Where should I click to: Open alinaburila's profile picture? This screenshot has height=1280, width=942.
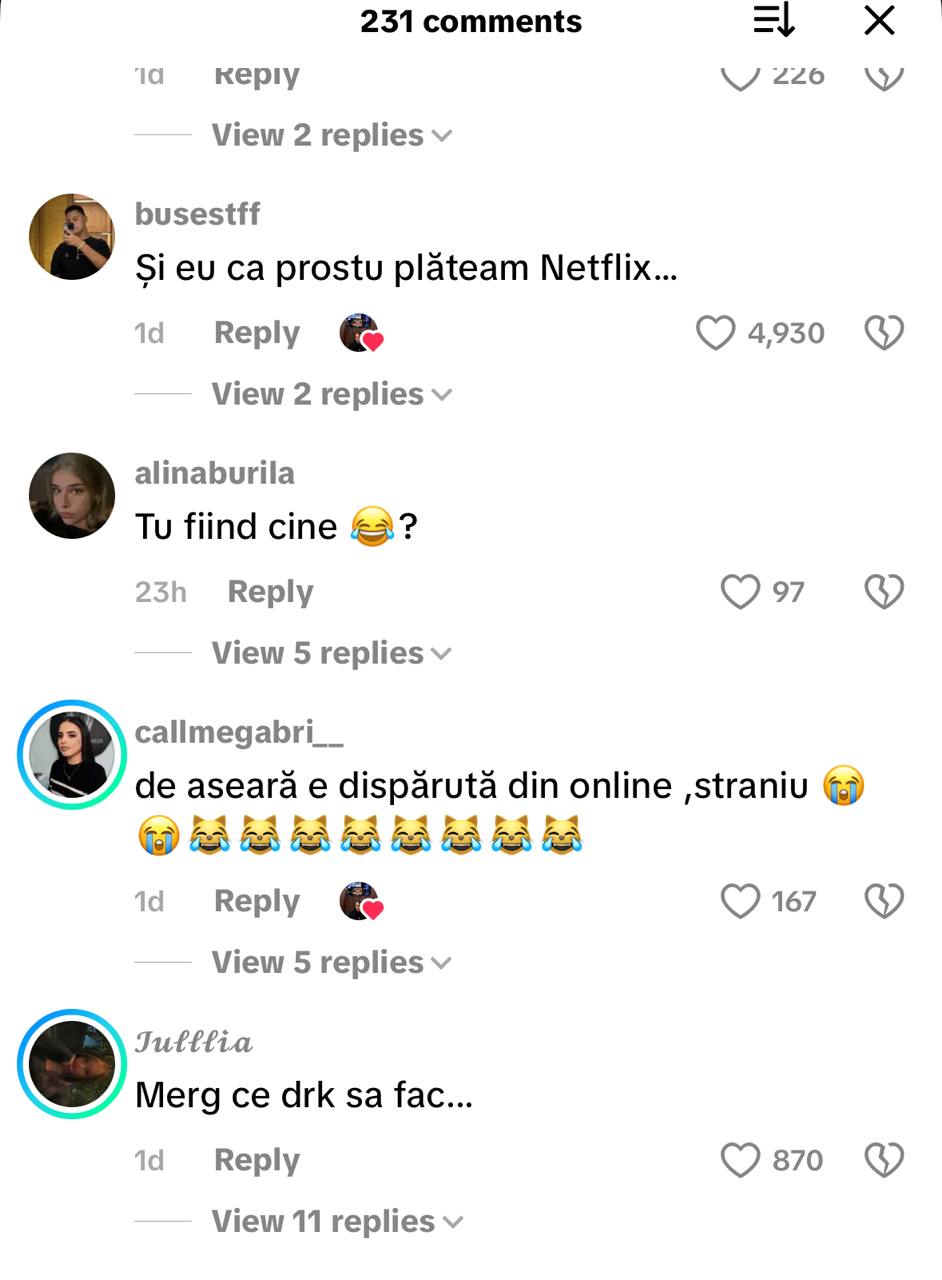72,496
